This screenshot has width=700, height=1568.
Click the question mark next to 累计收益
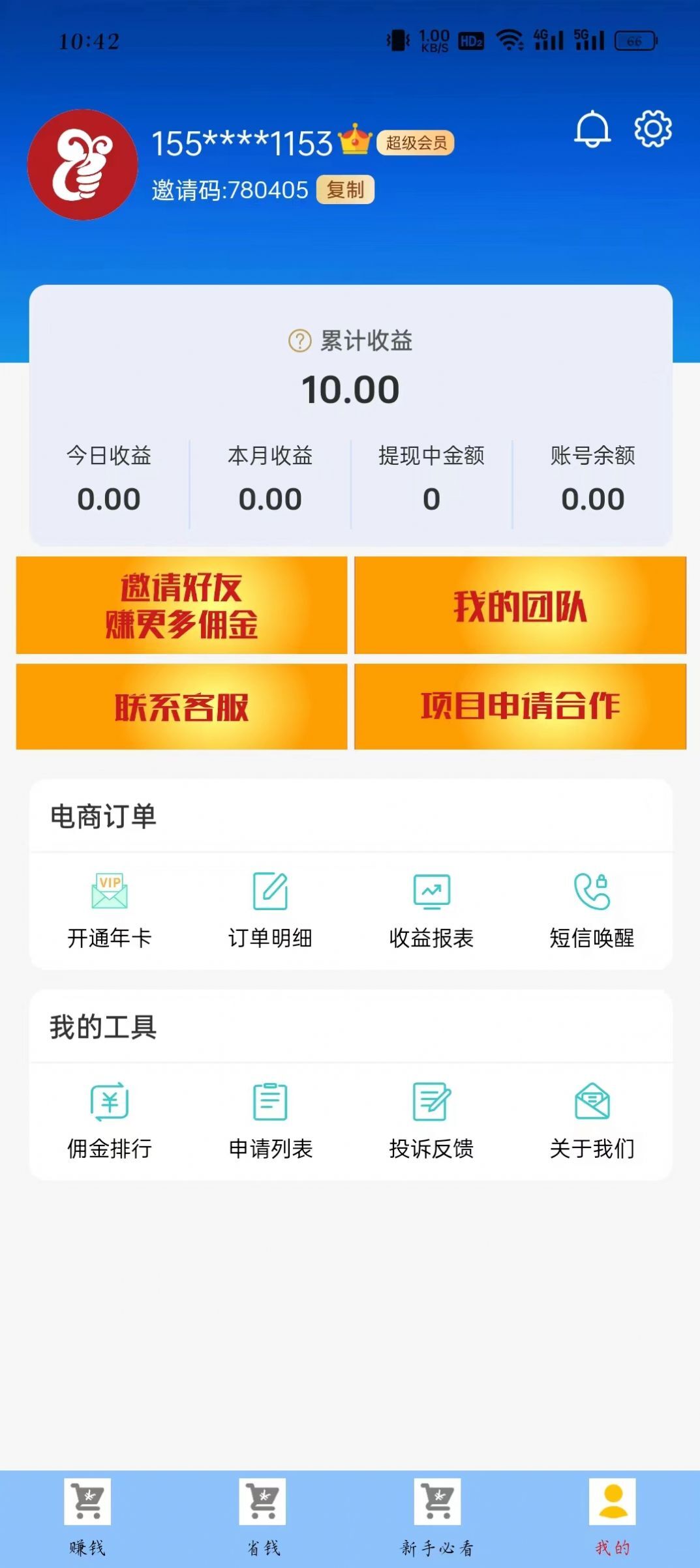(x=299, y=341)
